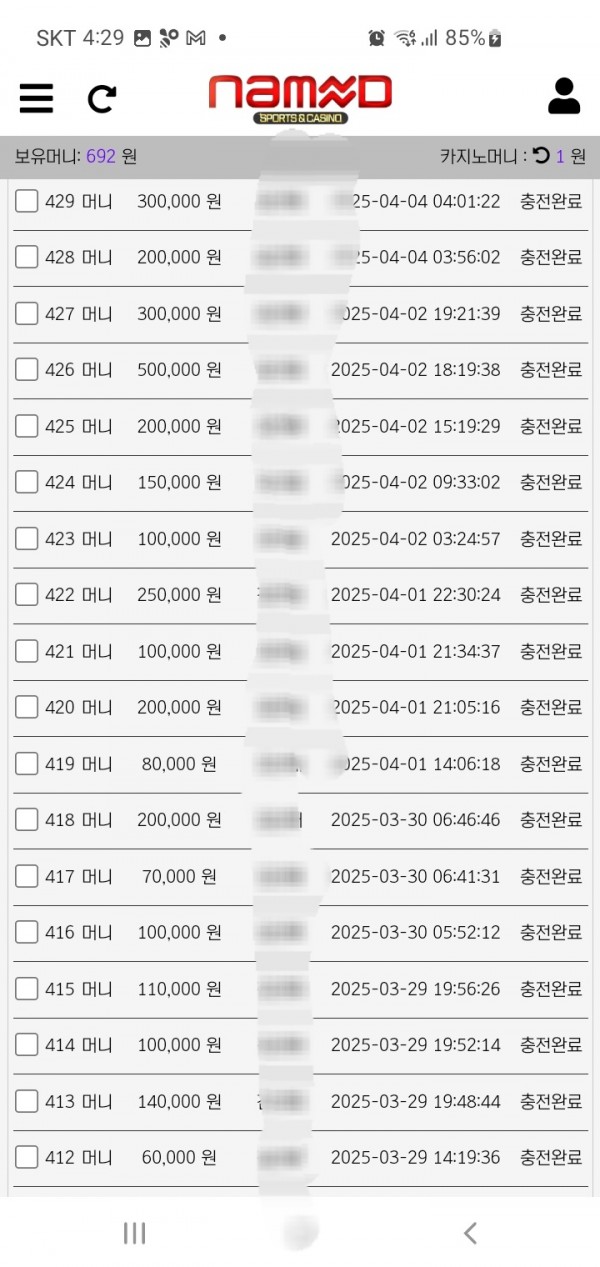Refresh the casino money balance
600x1267 pixels.
[x=541, y=155]
